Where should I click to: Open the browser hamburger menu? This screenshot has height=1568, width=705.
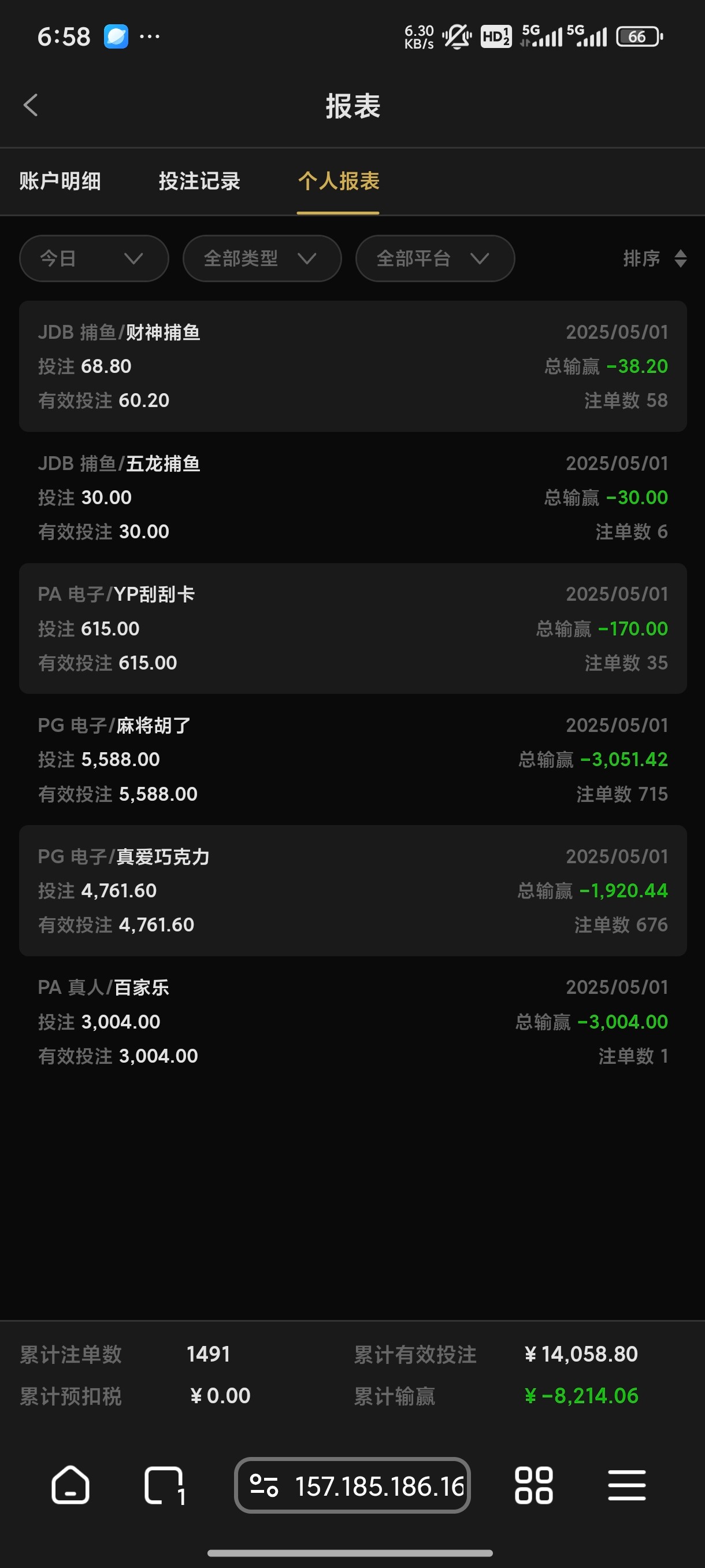[626, 1485]
